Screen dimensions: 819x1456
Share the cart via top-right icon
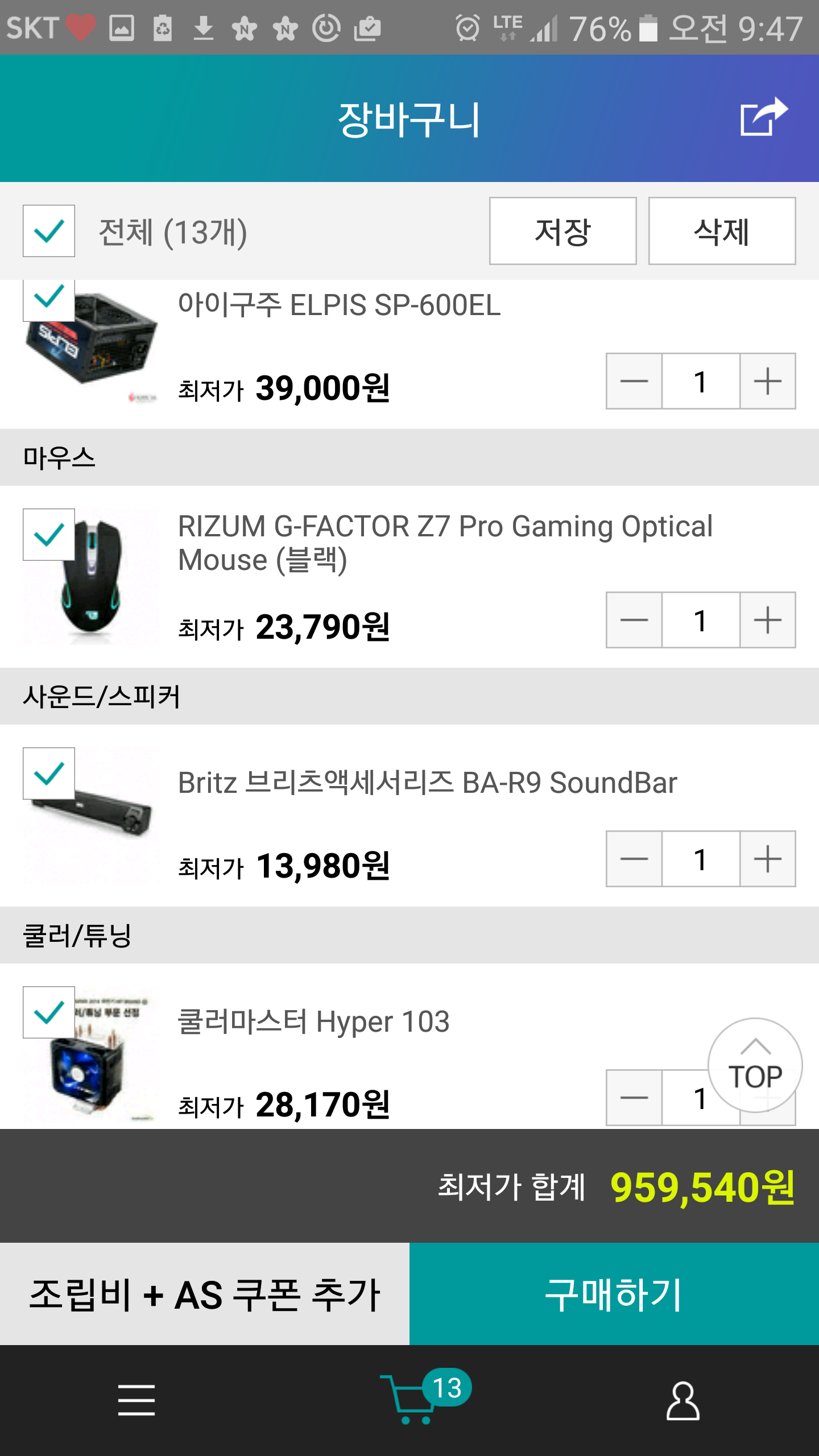tap(763, 117)
